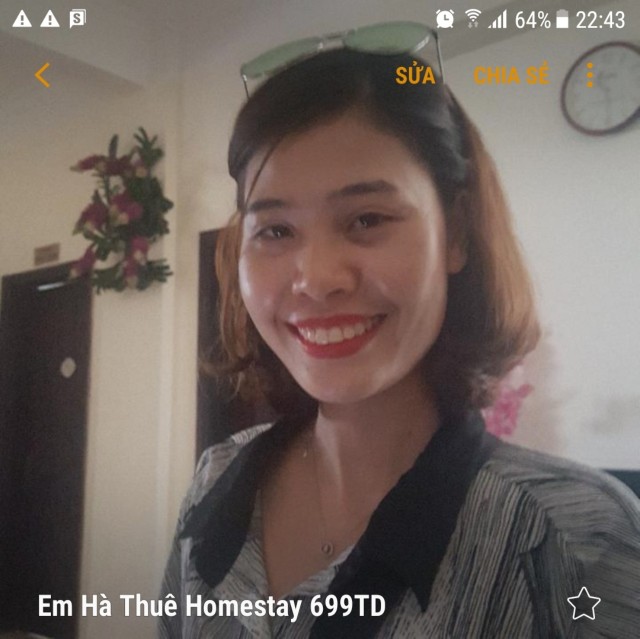Open the three-dot overflow menu
640x639 pixels.
pyautogui.click(x=590, y=76)
